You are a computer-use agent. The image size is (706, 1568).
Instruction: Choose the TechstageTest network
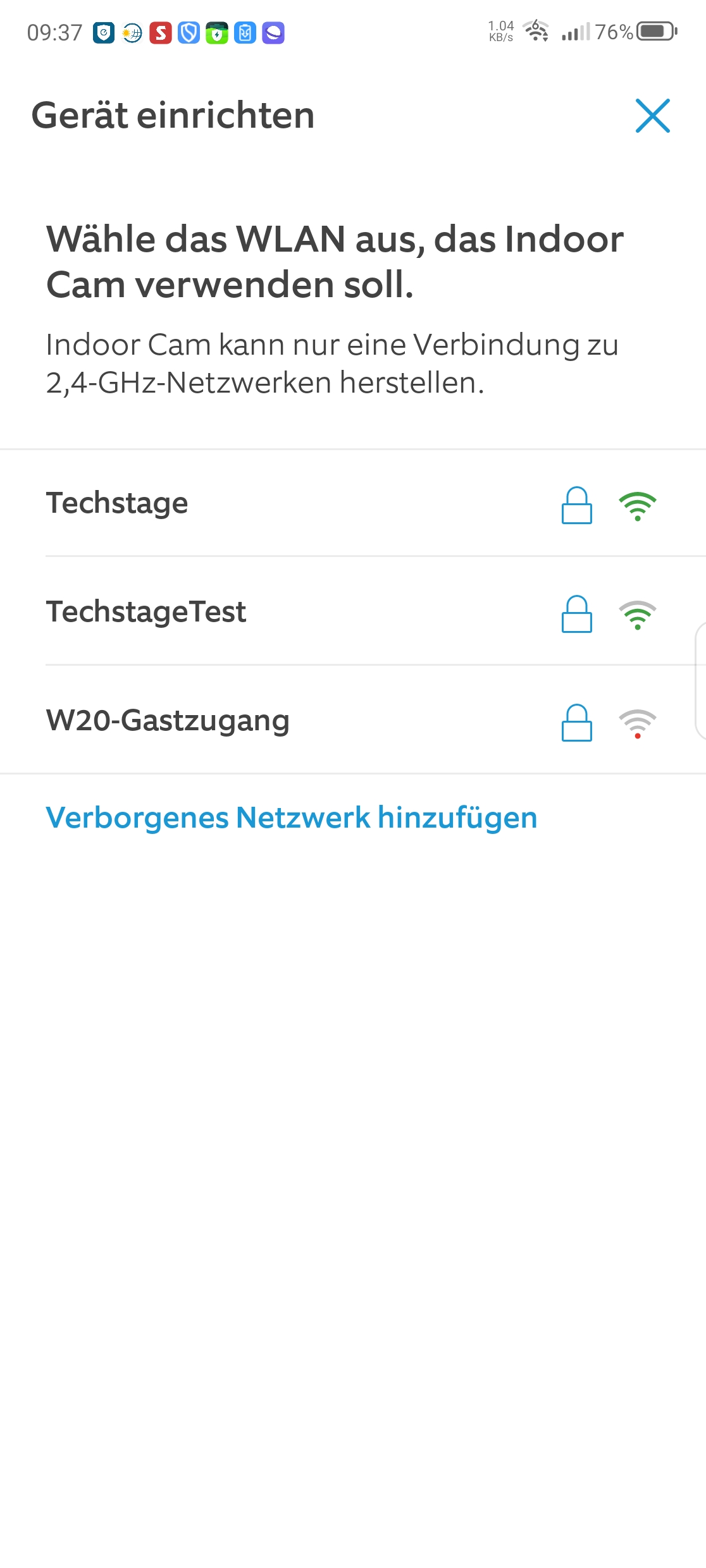(146, 612)
